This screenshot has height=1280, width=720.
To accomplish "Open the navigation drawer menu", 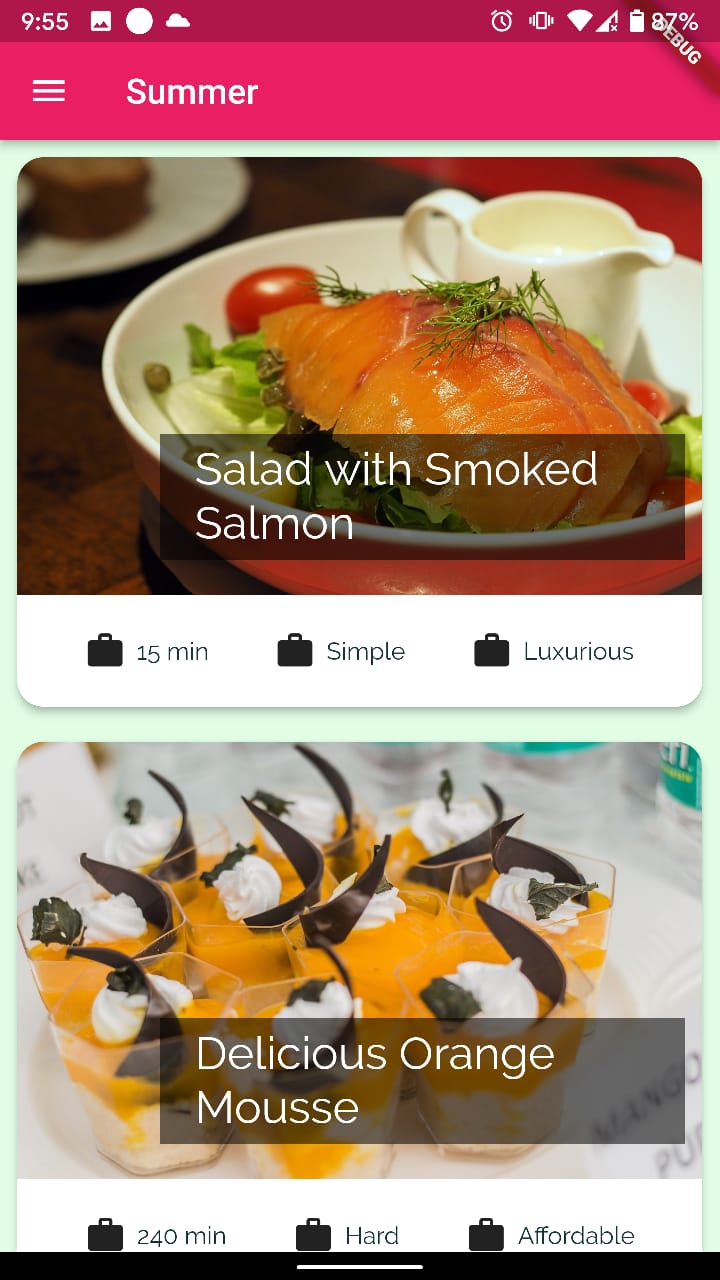I will point(48,91).
